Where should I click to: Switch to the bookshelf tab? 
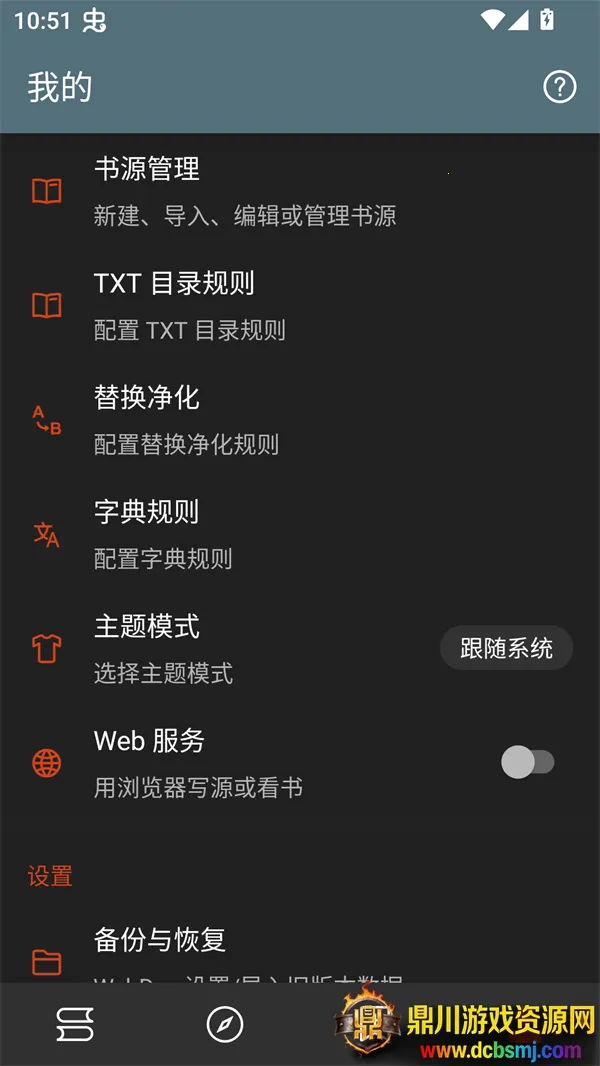[x=75, y=1024]
